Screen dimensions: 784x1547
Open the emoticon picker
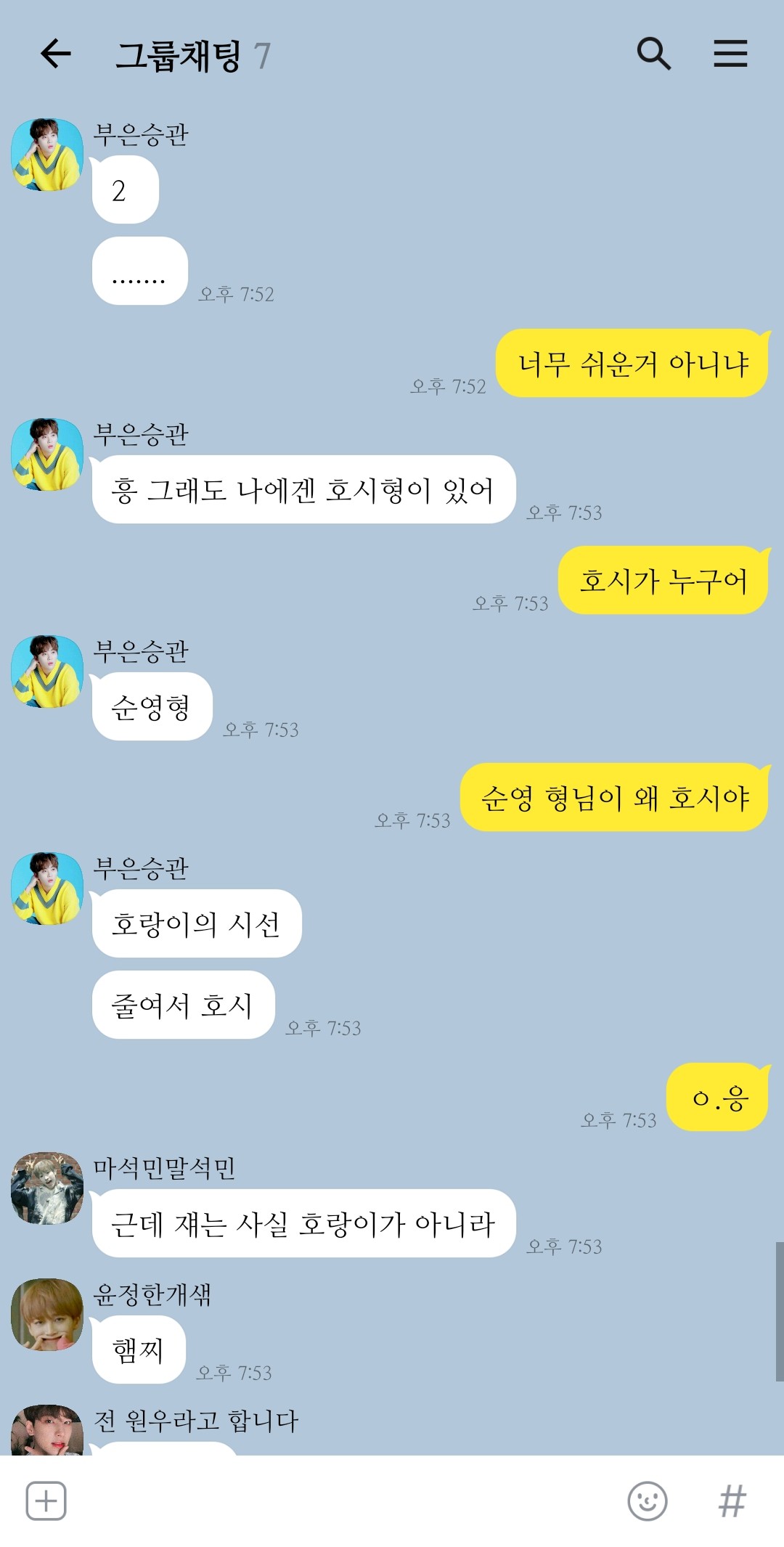647,1501
